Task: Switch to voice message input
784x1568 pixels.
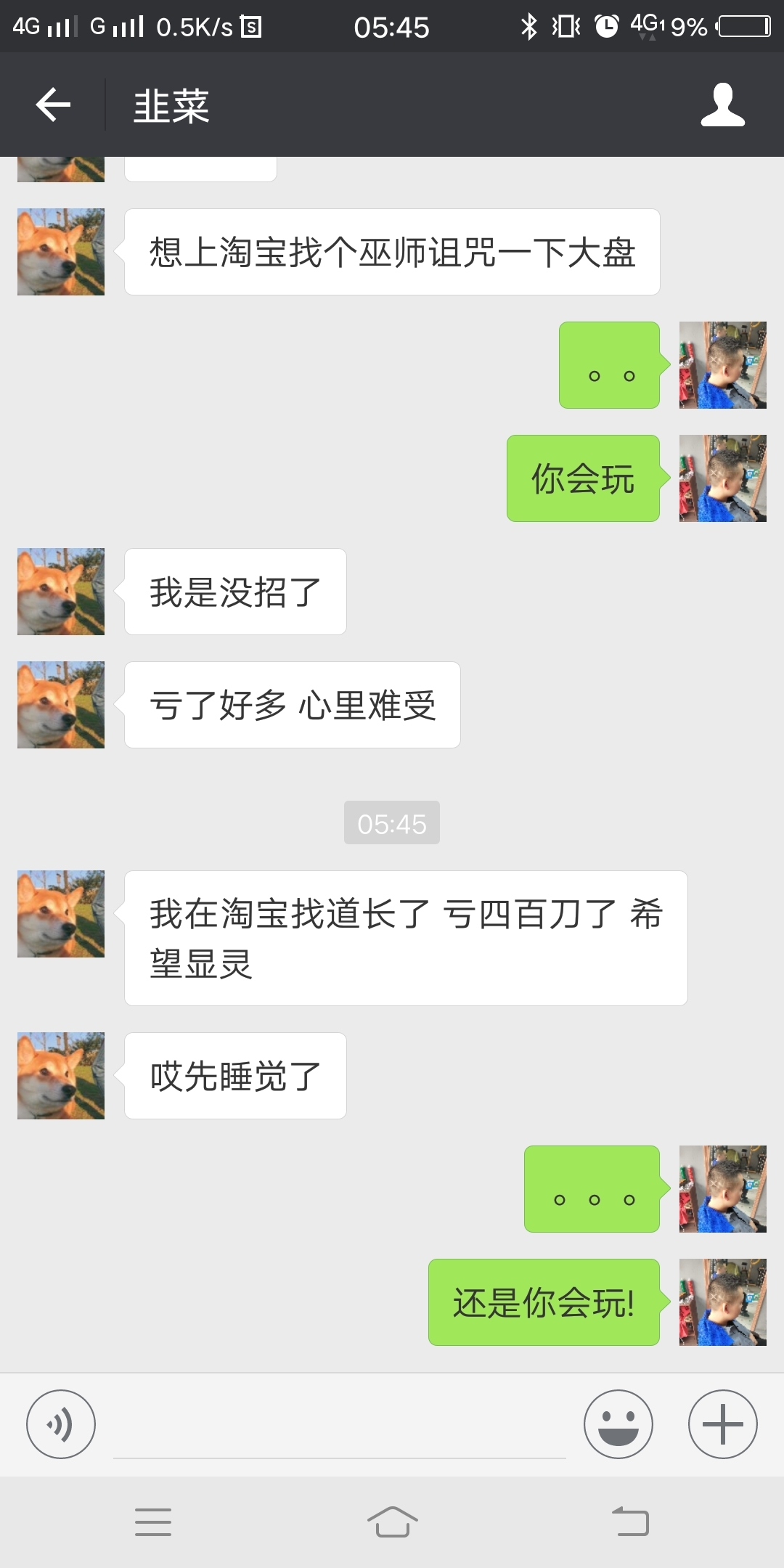Action: point(61,1424)
